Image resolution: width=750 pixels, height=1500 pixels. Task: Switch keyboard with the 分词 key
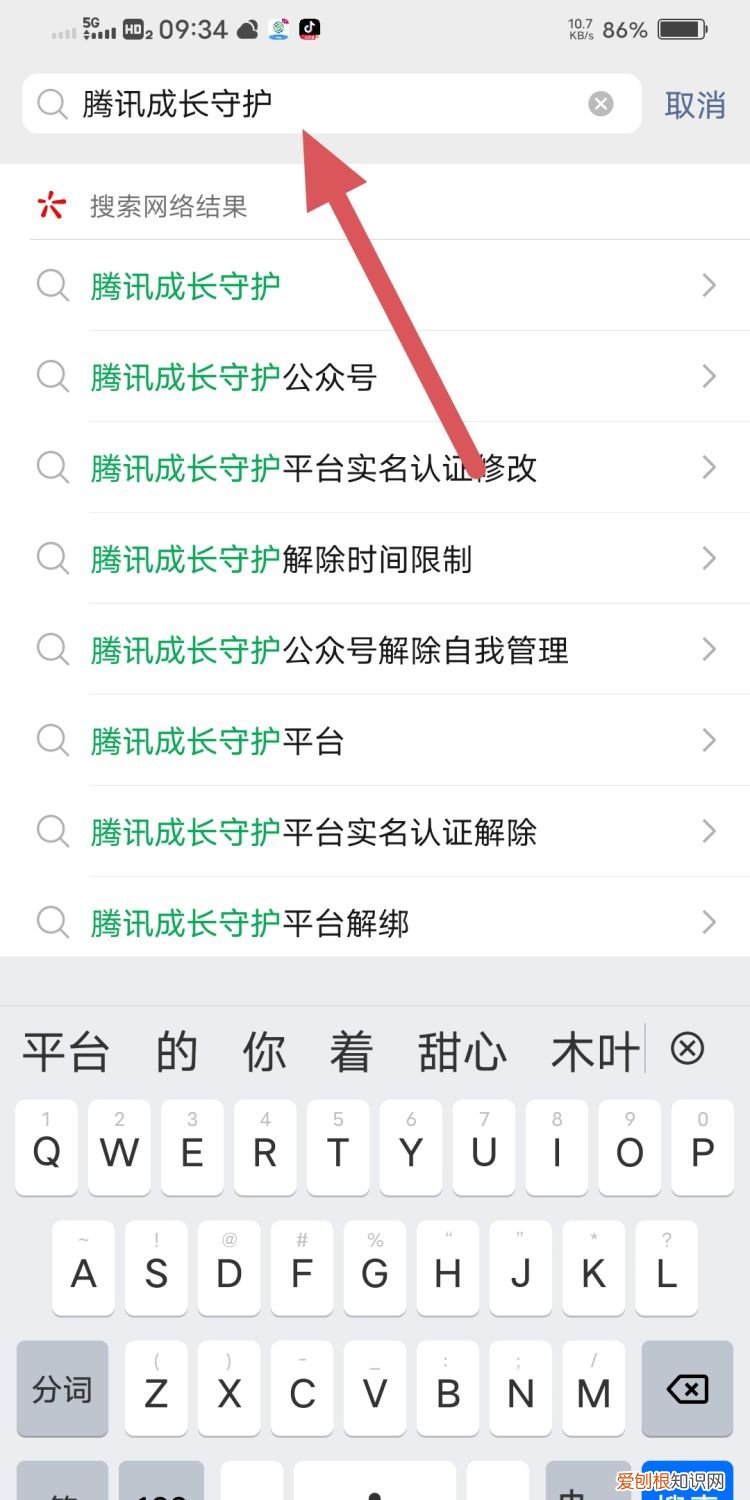(62, 1389)
